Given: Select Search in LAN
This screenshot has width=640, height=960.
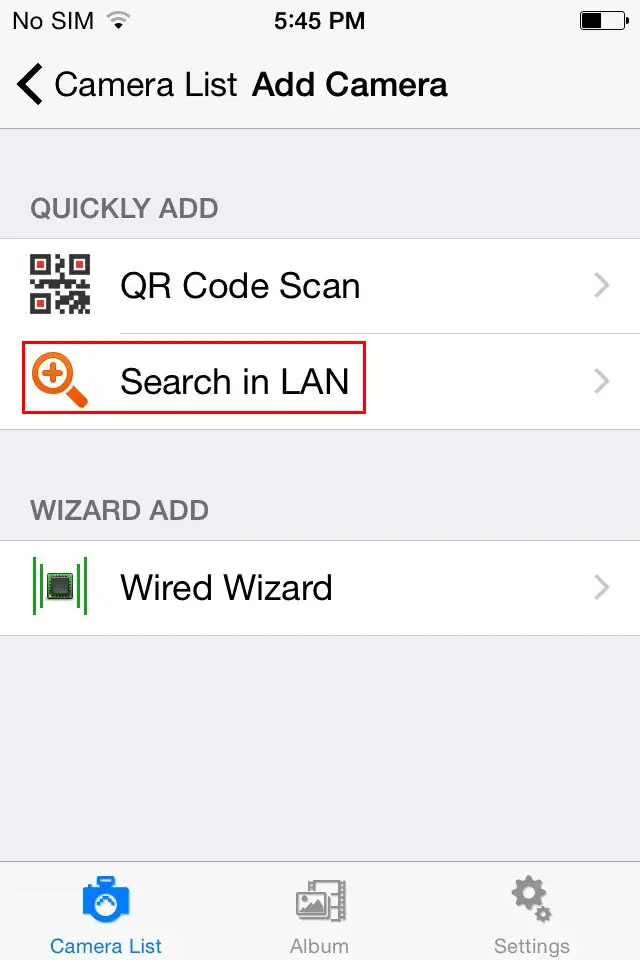Looking at the screenshot, I should click(x=320, y=381).
